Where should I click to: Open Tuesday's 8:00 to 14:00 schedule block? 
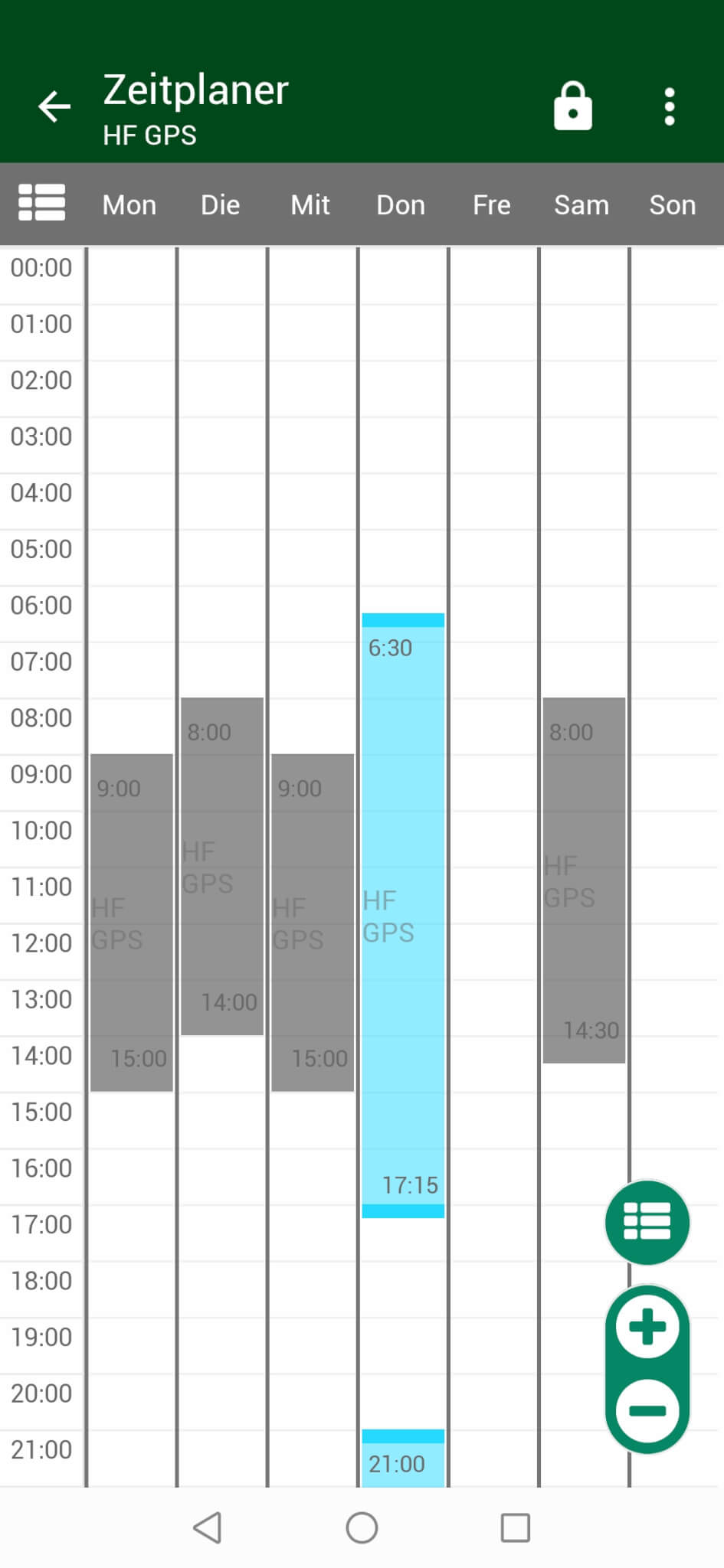(x=222, y=867)
